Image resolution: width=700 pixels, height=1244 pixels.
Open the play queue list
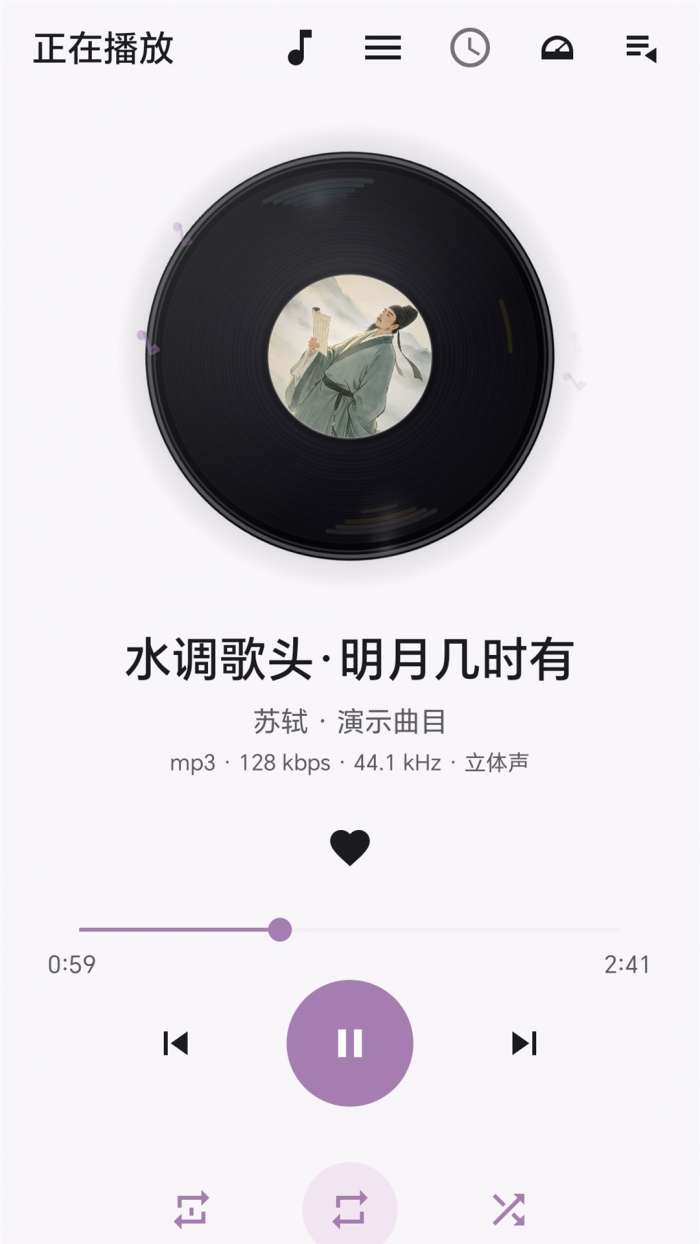pyautogui.click(x=641, y=48)
